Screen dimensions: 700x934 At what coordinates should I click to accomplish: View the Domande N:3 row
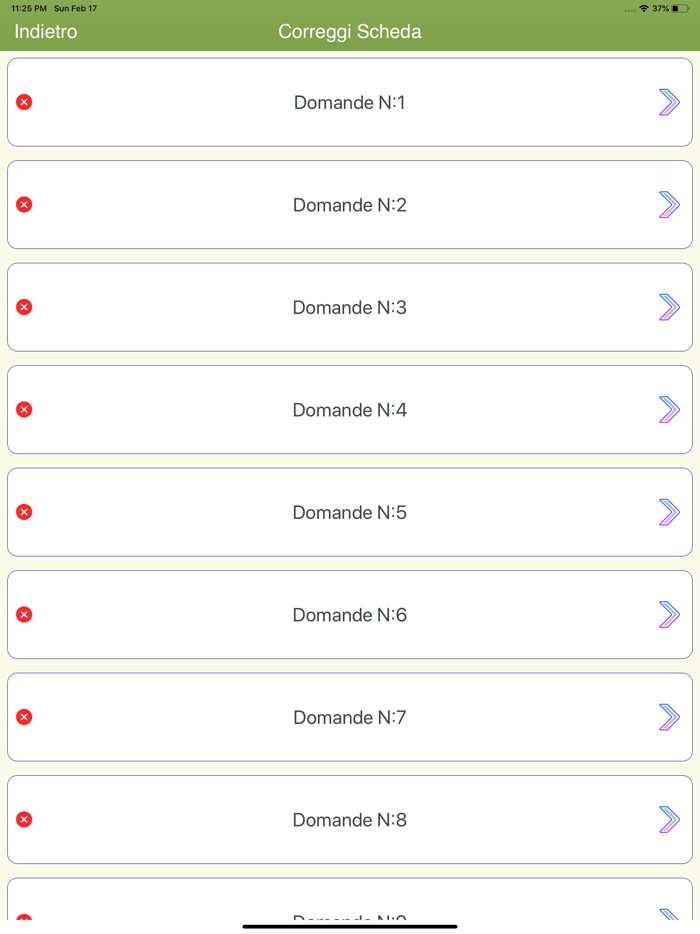tap(349, 308)
